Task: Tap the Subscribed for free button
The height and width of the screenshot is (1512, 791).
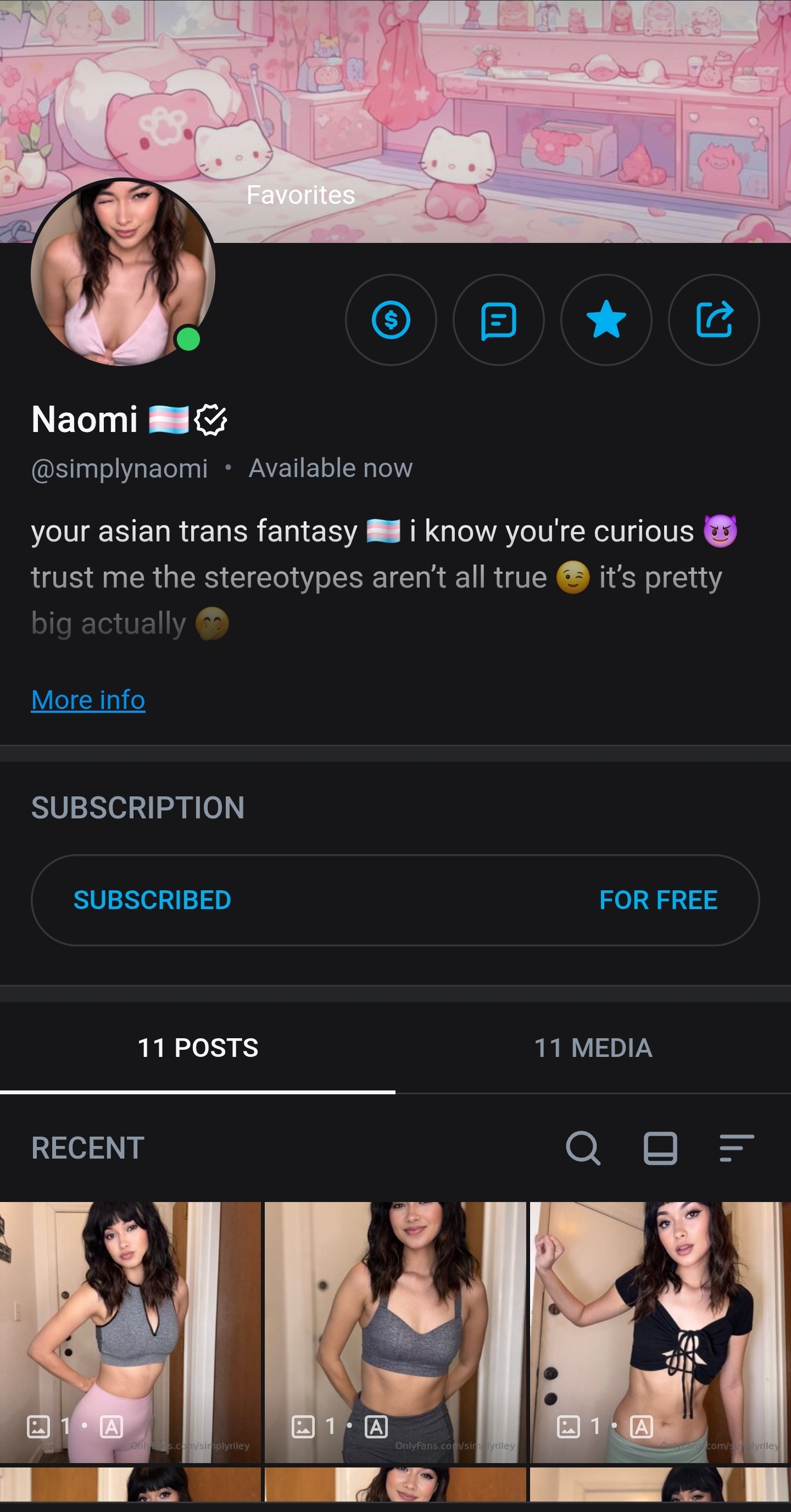Action: pyautogui.click(x=396, y=900)
